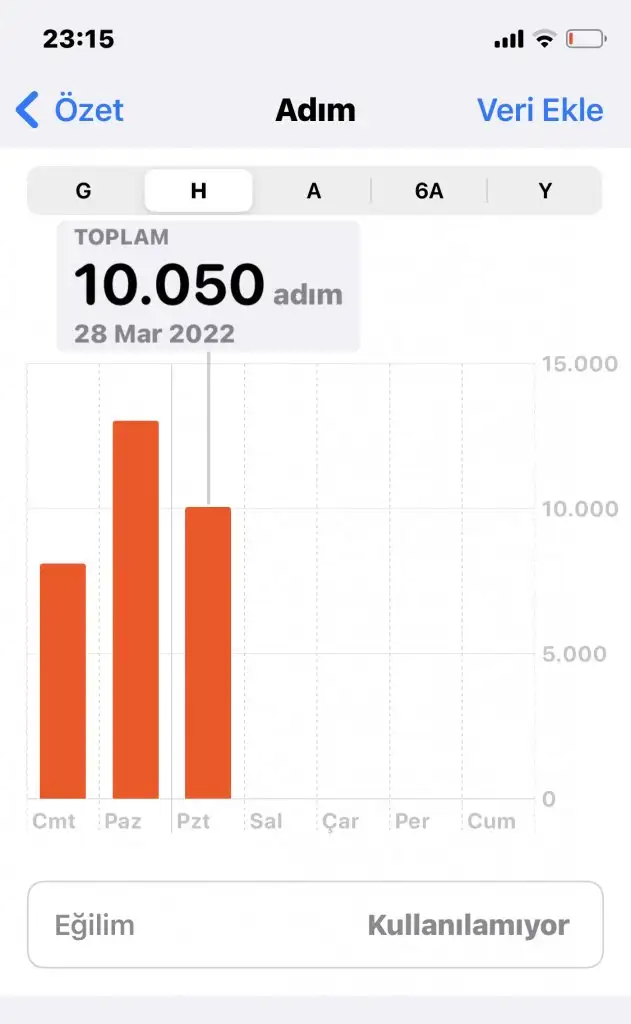631x1024 pixels.
Task: Select the Pzt bar in the chart
Action: (x=208, y=652)
